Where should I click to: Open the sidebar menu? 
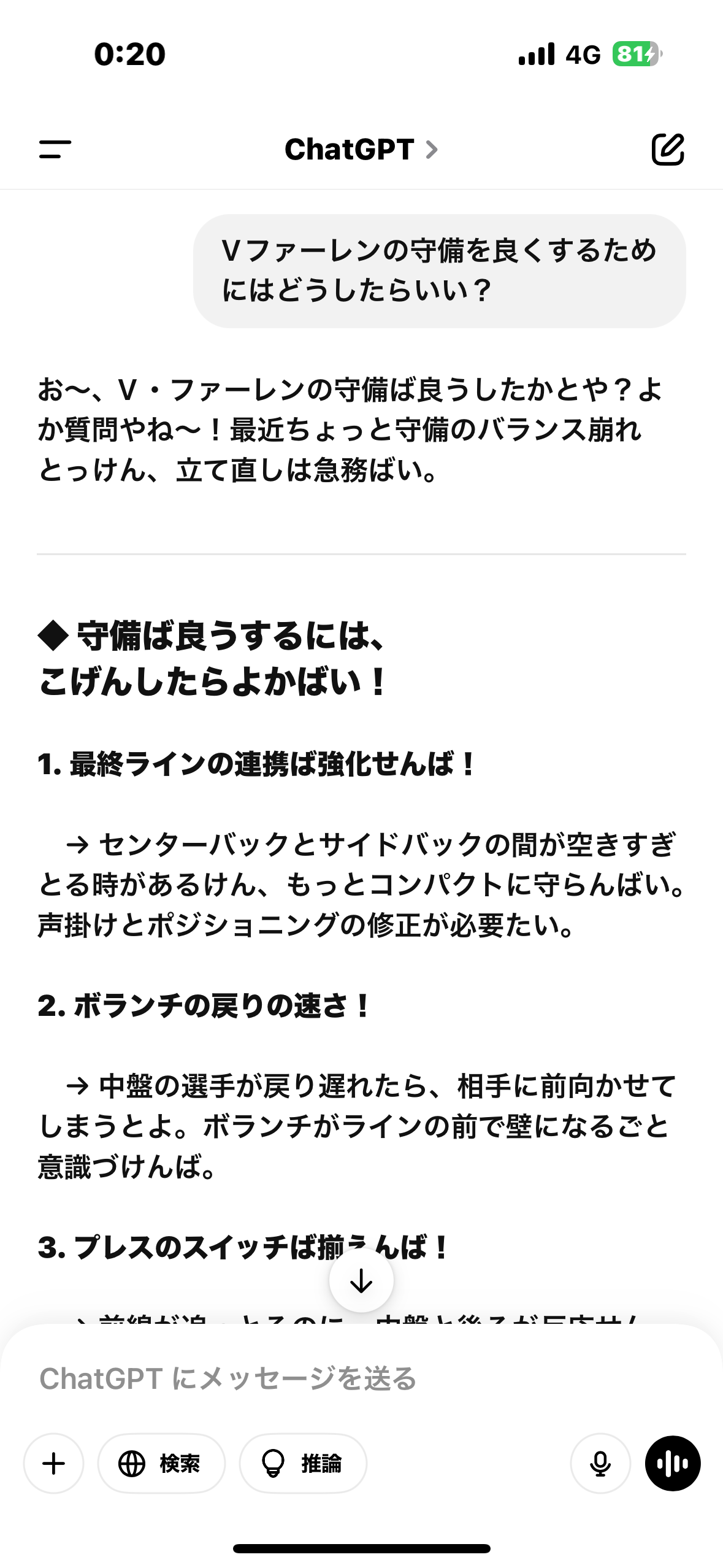[x=55, y=149]
